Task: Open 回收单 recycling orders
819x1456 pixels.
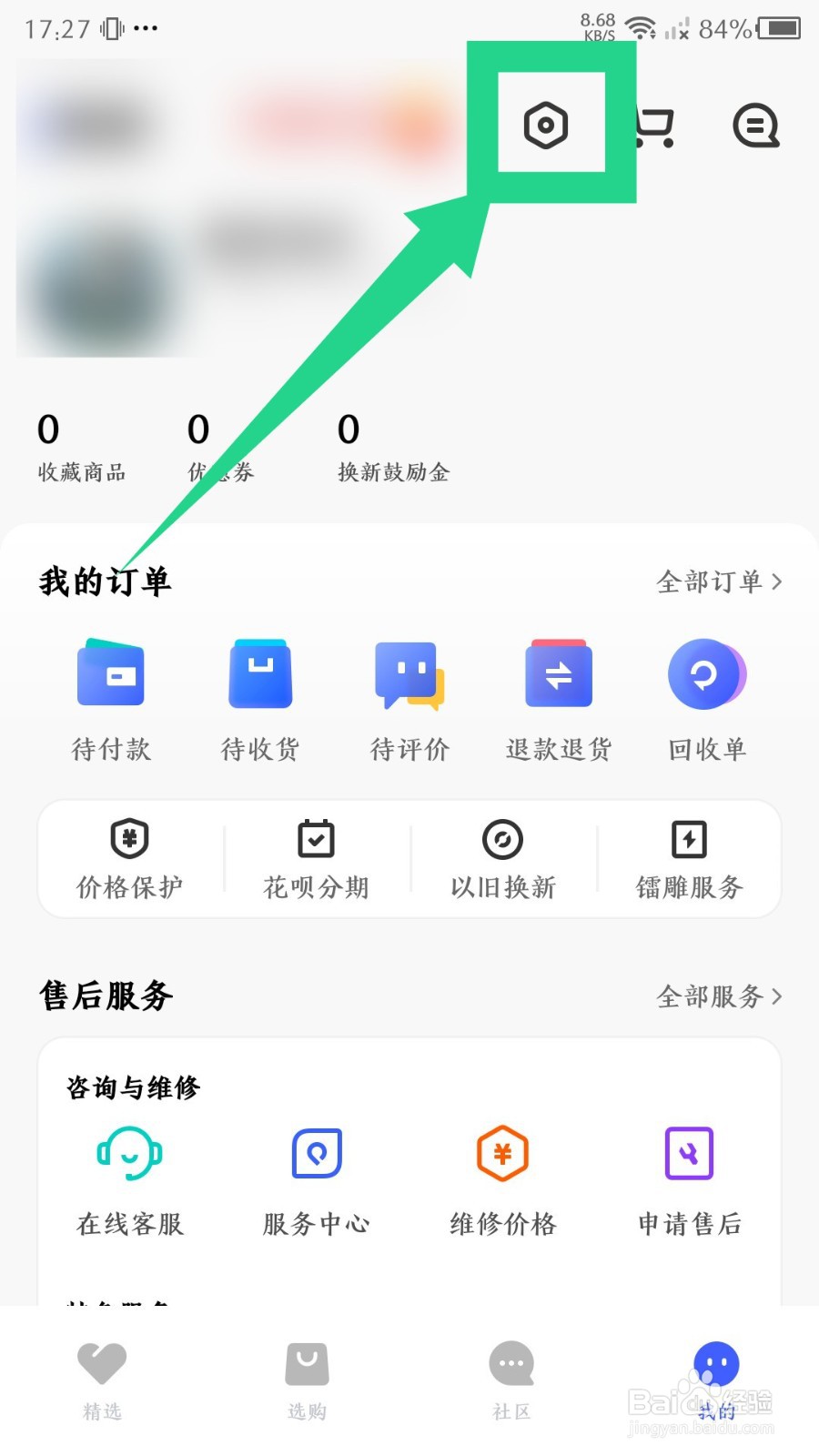Action: [x=707, y=696]
